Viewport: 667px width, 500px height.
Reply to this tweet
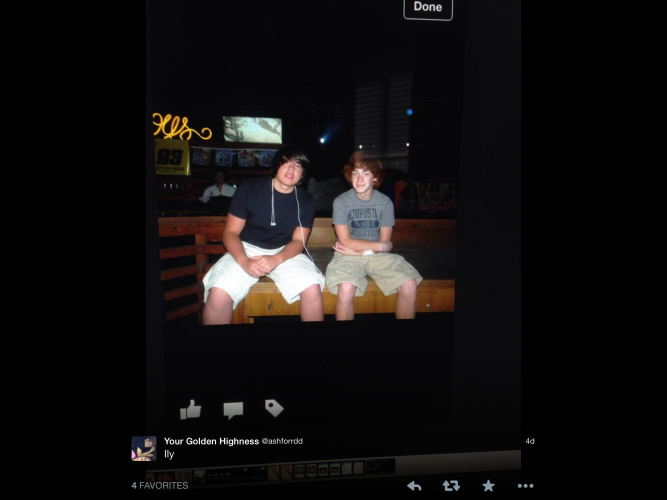[414, 486]
